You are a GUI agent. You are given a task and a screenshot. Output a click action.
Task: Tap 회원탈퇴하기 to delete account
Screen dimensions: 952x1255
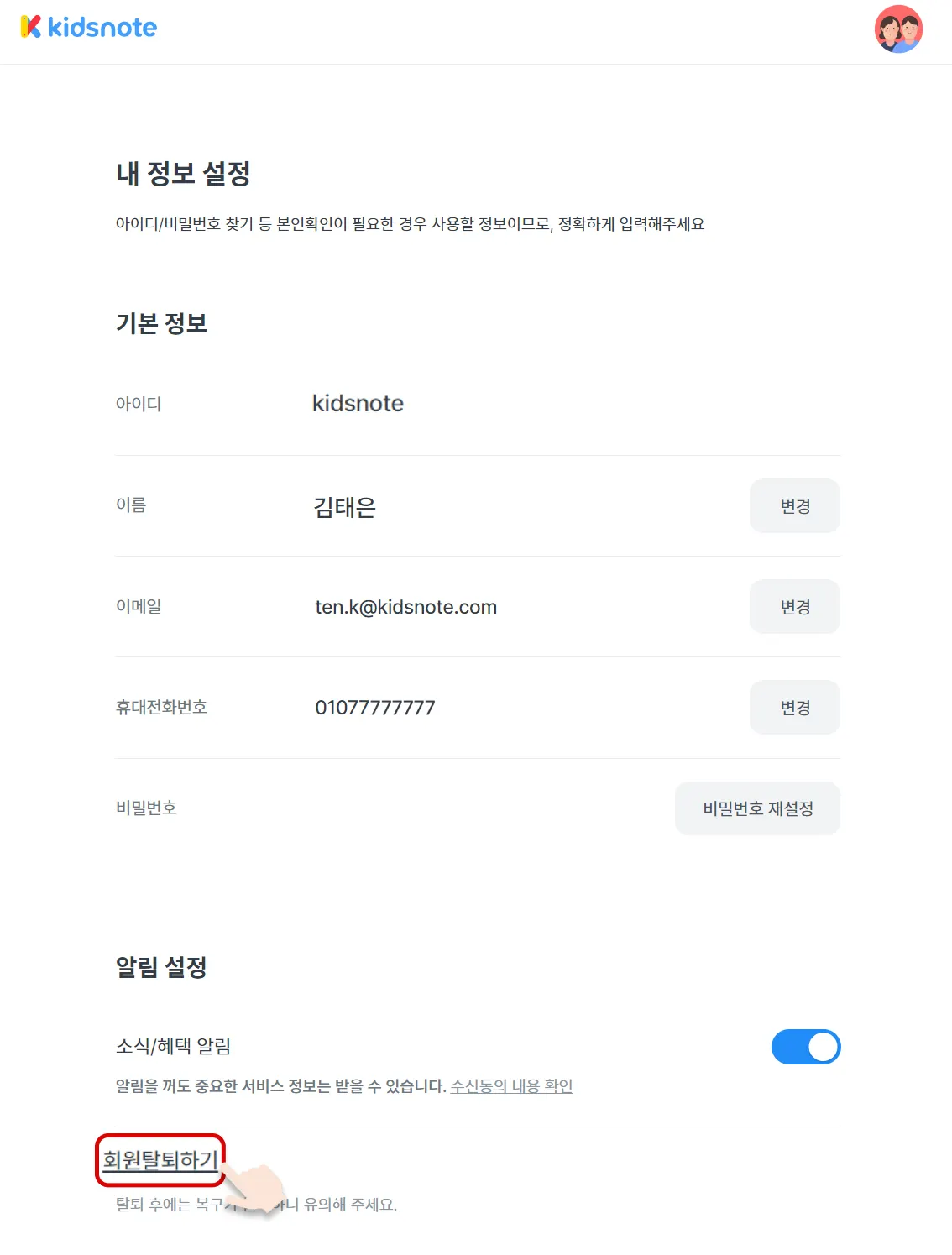[160, 1160]
